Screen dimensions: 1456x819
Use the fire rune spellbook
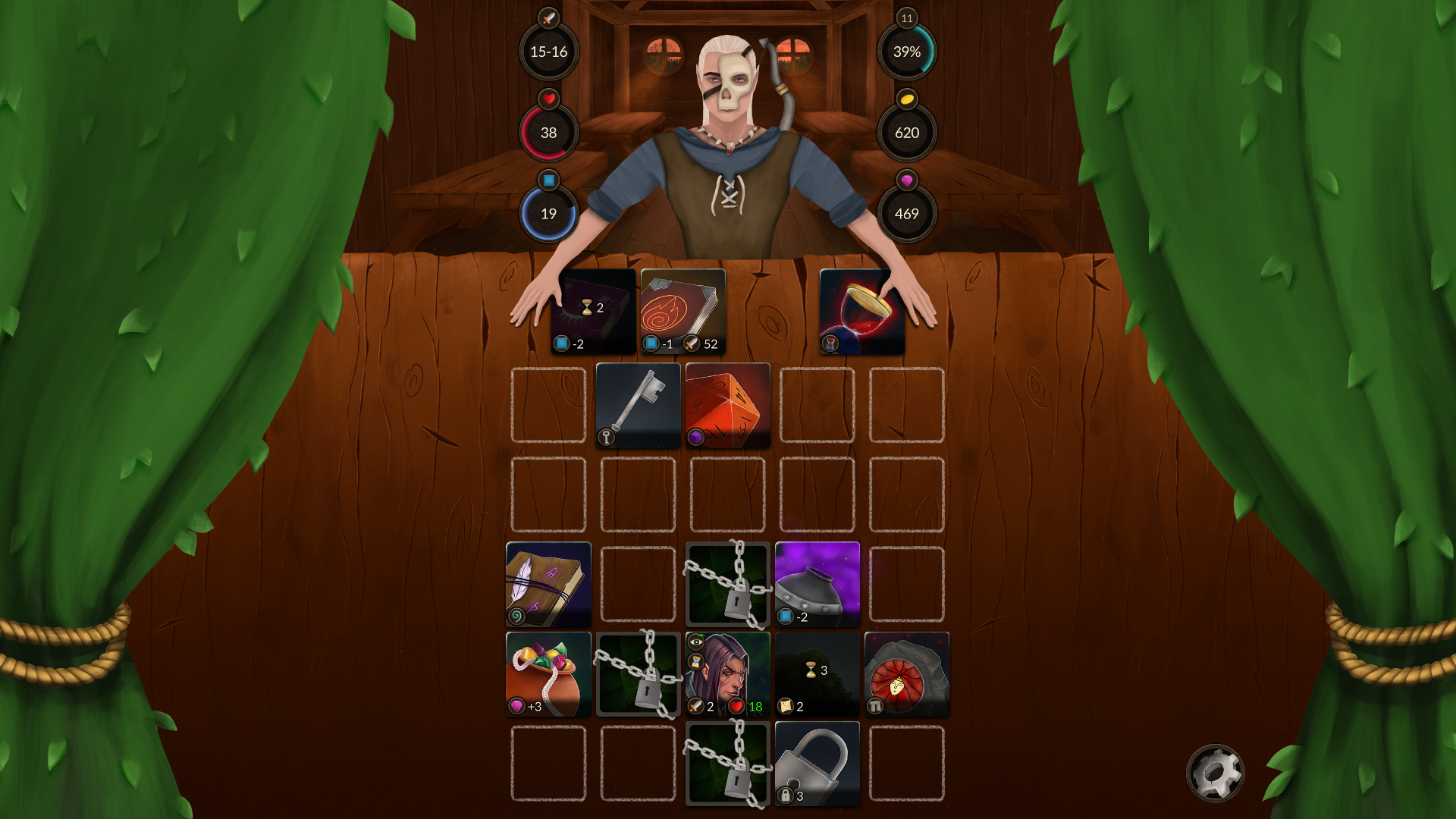(x=682, y=311)
